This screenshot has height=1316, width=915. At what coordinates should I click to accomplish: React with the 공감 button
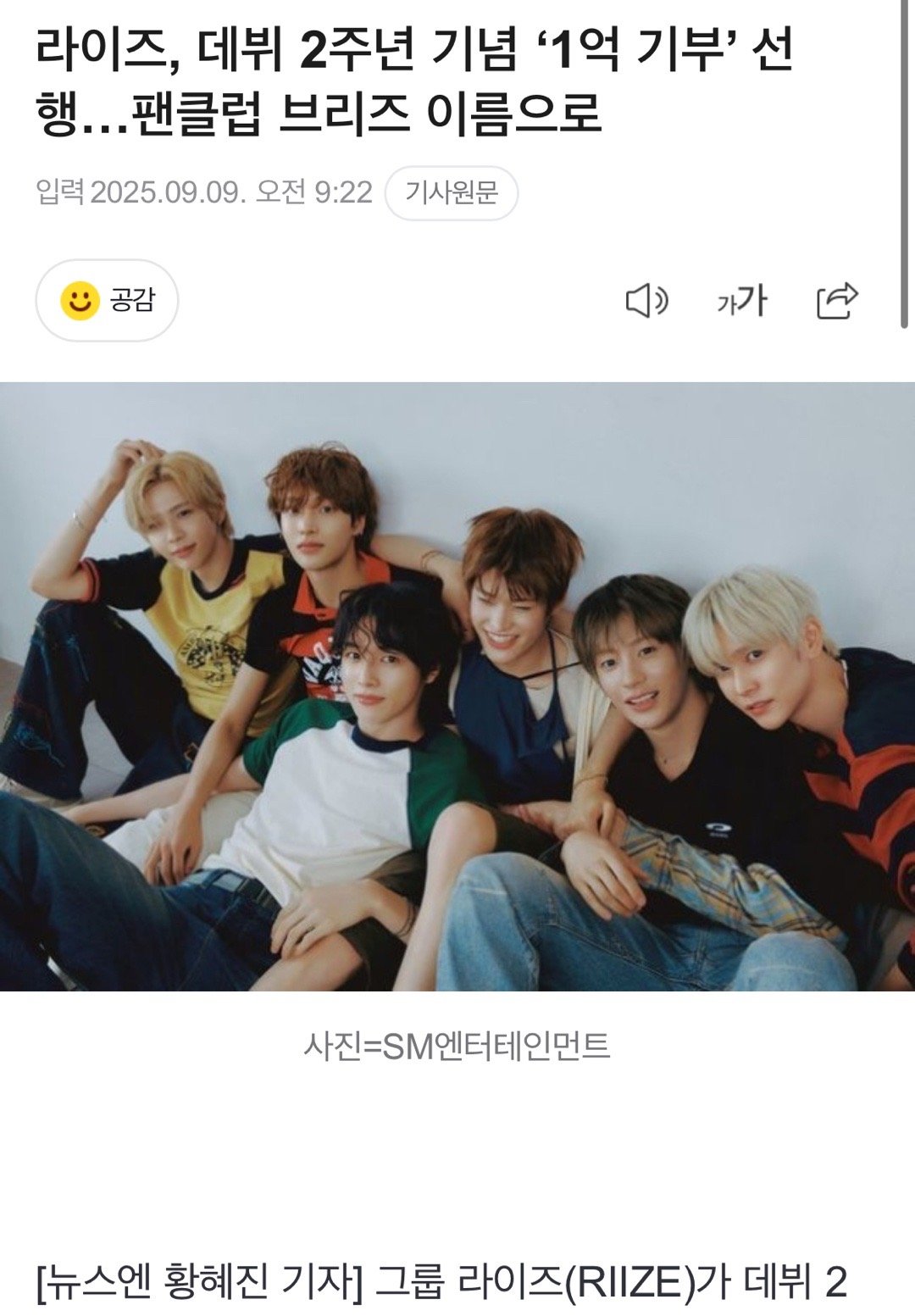(107, 300)
